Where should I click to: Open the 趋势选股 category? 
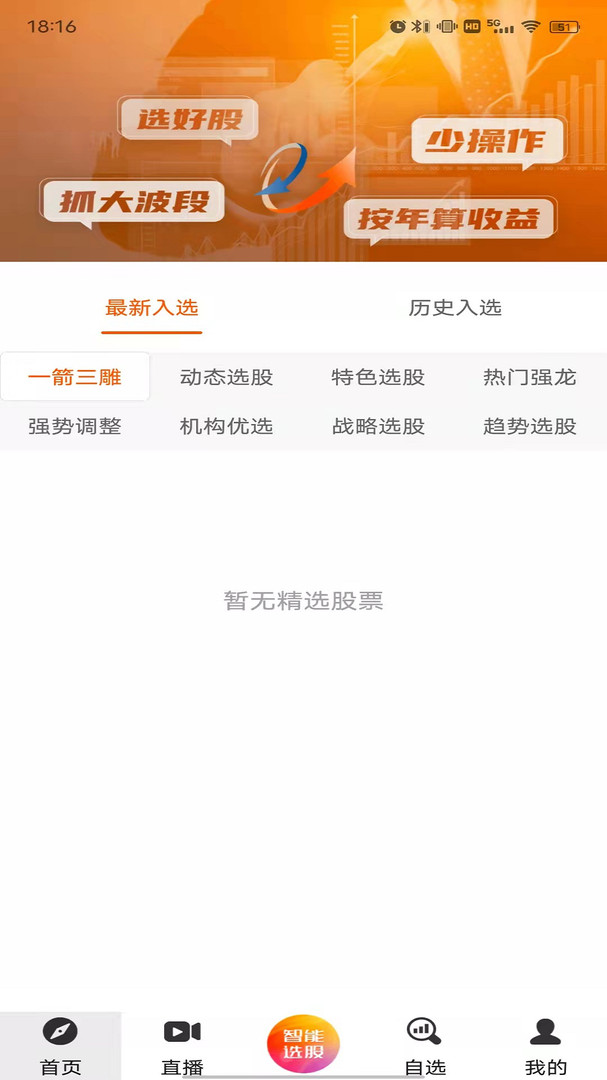pos(529,426)
